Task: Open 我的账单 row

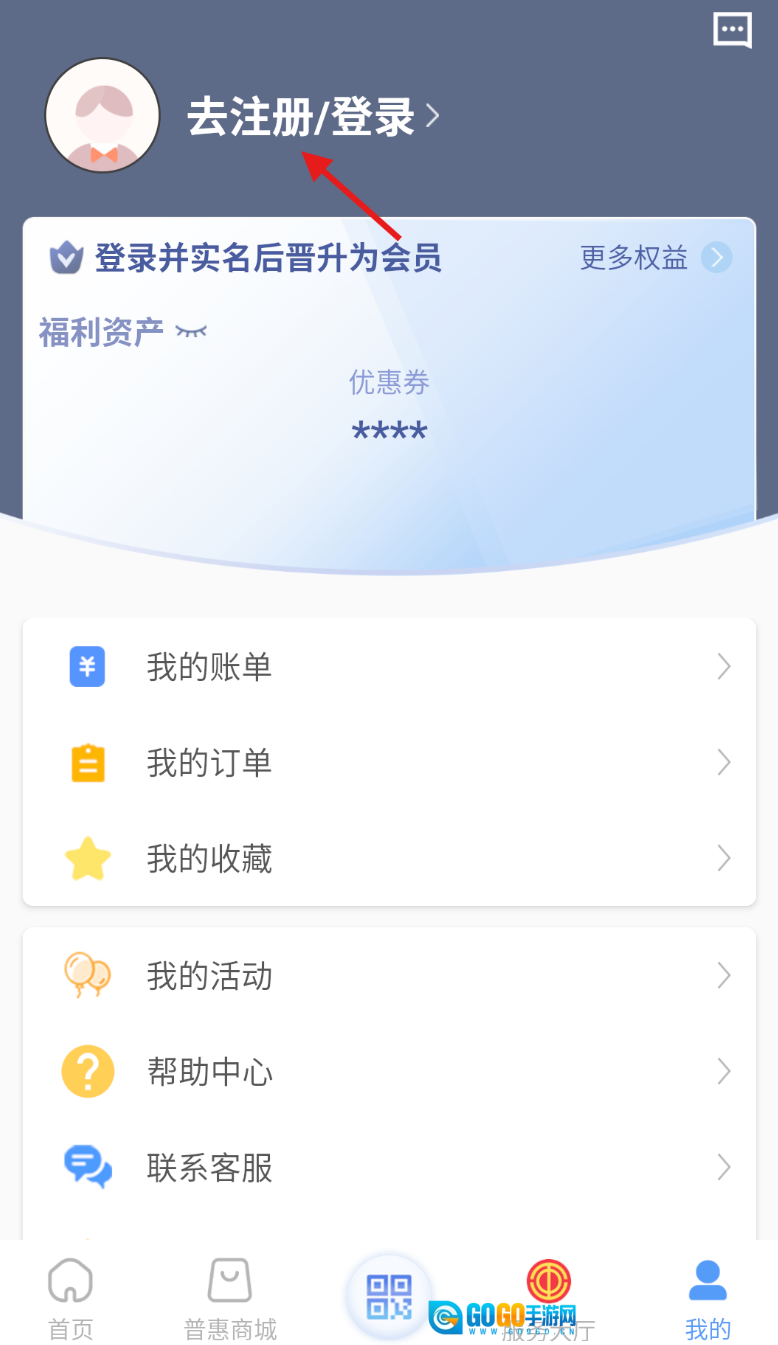Action: (389, 667)
